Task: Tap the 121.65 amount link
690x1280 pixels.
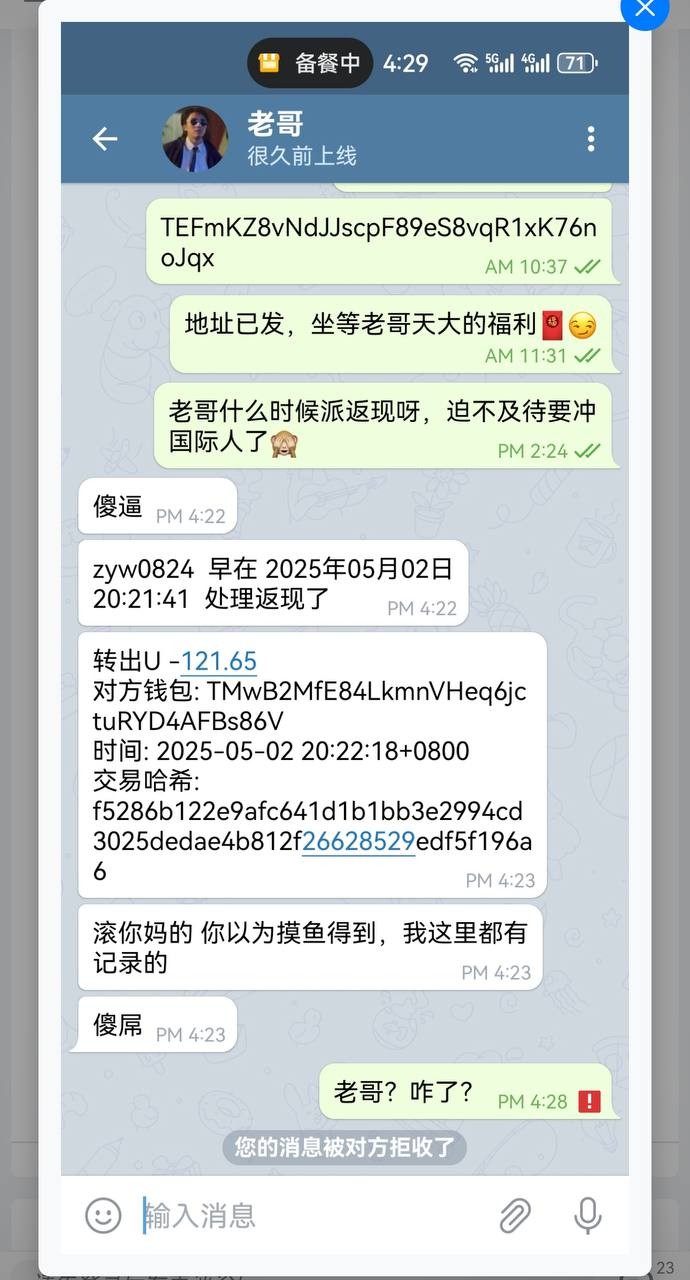Action: (219, 661)
